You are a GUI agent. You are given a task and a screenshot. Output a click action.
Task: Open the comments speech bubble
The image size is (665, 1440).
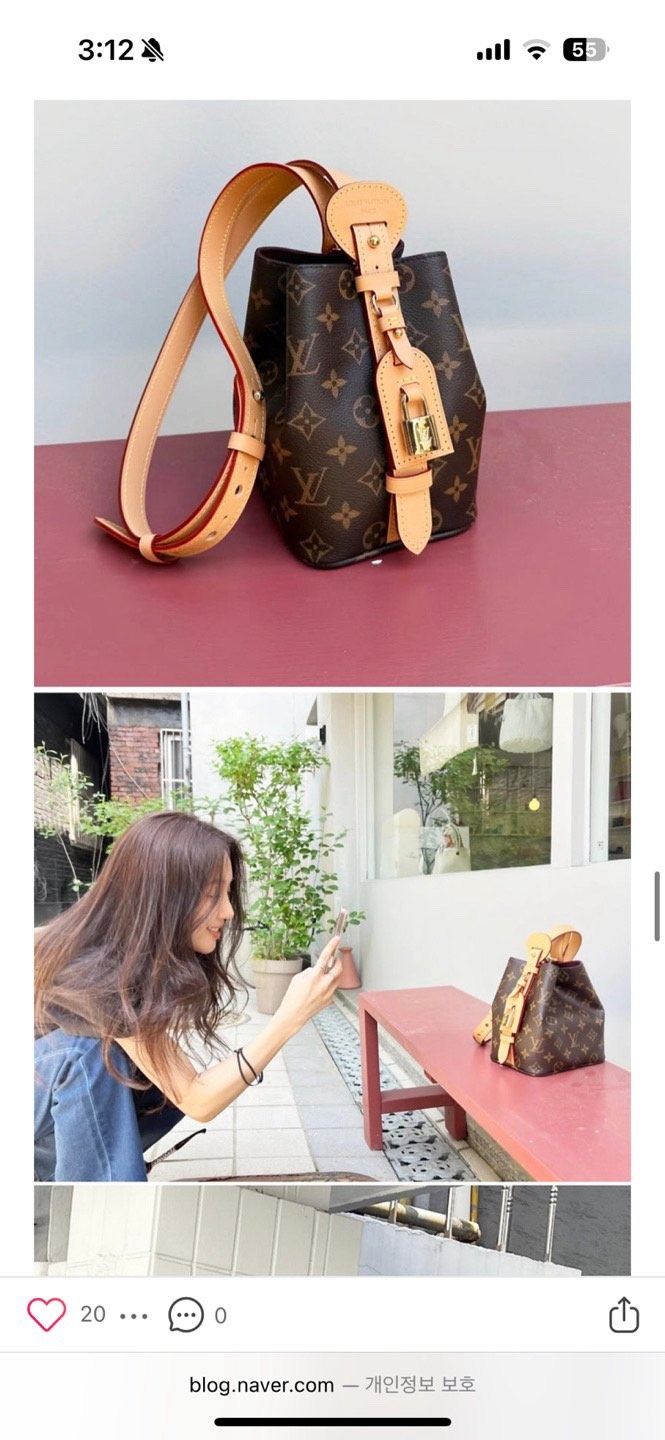[x=186, y=1315]
